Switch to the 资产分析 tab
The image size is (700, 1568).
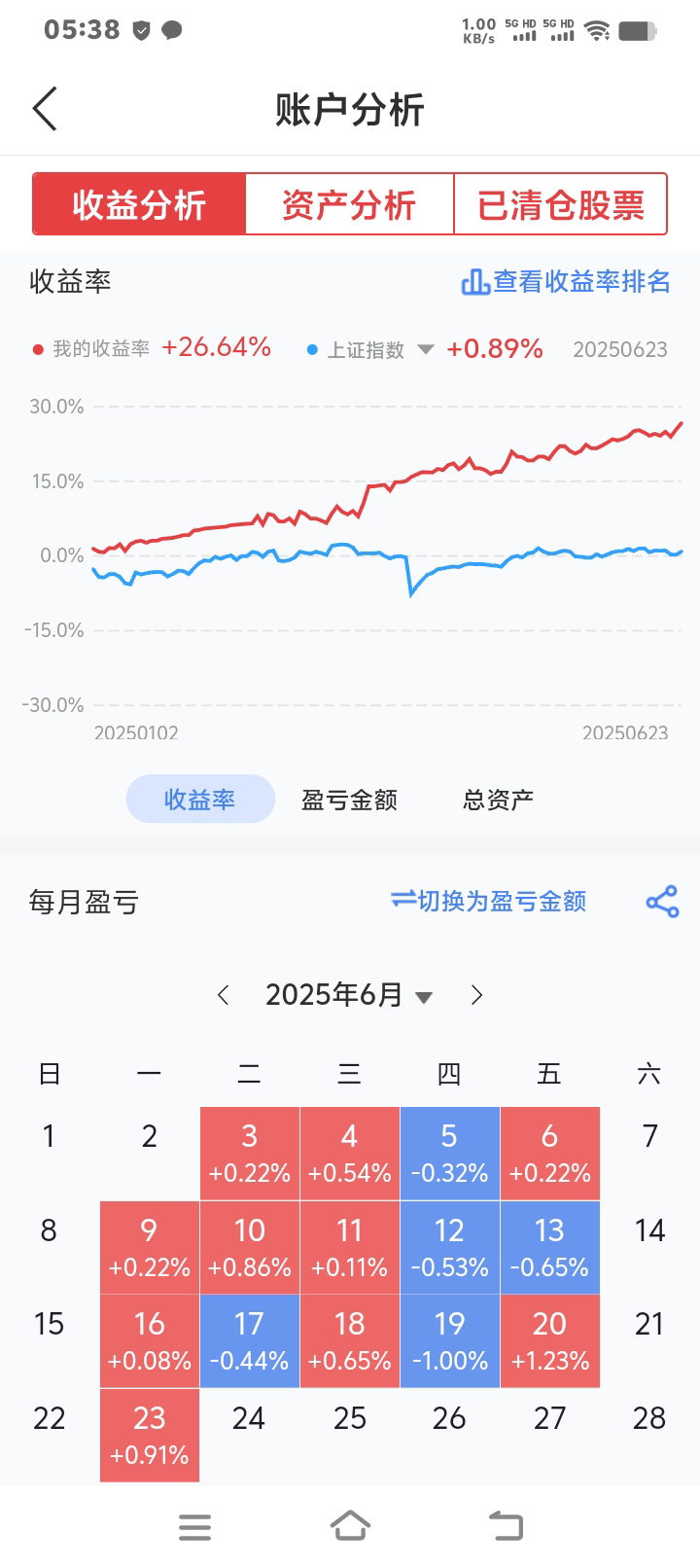(x=349, y=204)
